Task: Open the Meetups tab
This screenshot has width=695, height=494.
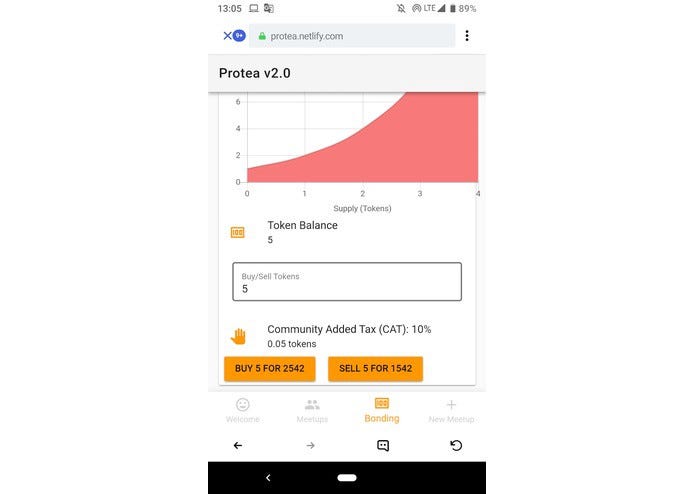Action: point(312,410)
